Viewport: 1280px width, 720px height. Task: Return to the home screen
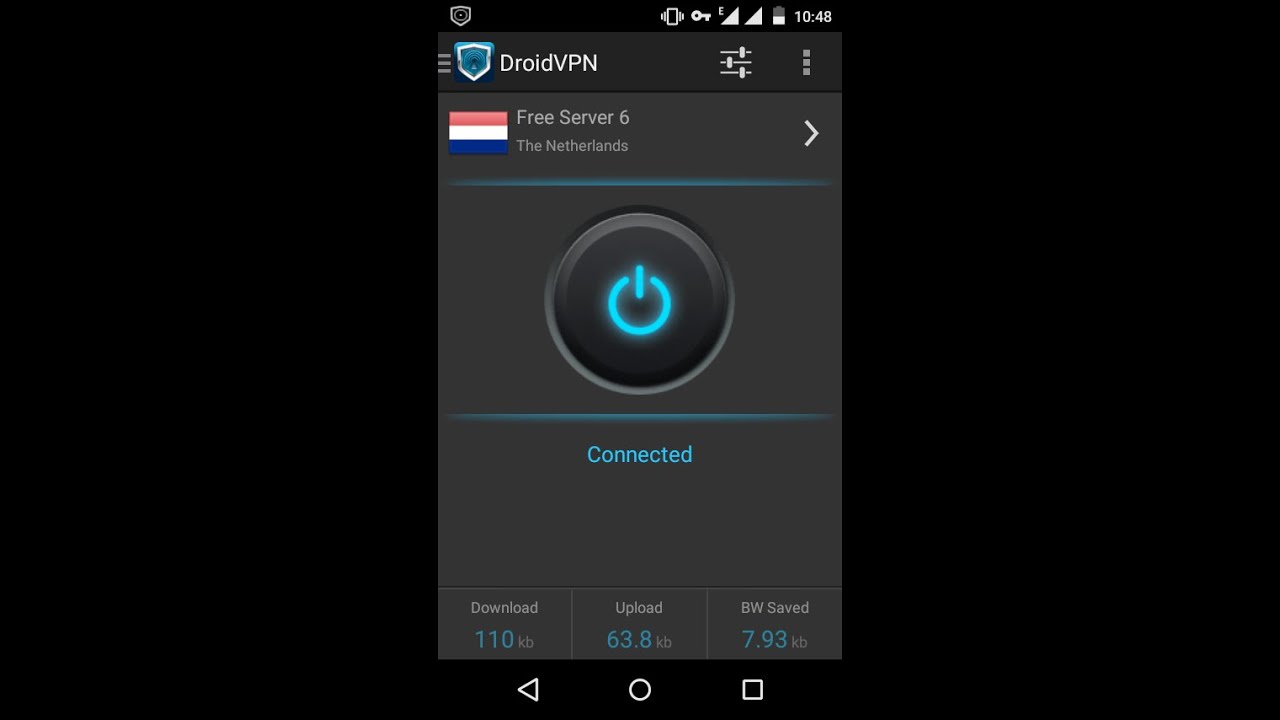pyautogui.click(x=640, y=689)
